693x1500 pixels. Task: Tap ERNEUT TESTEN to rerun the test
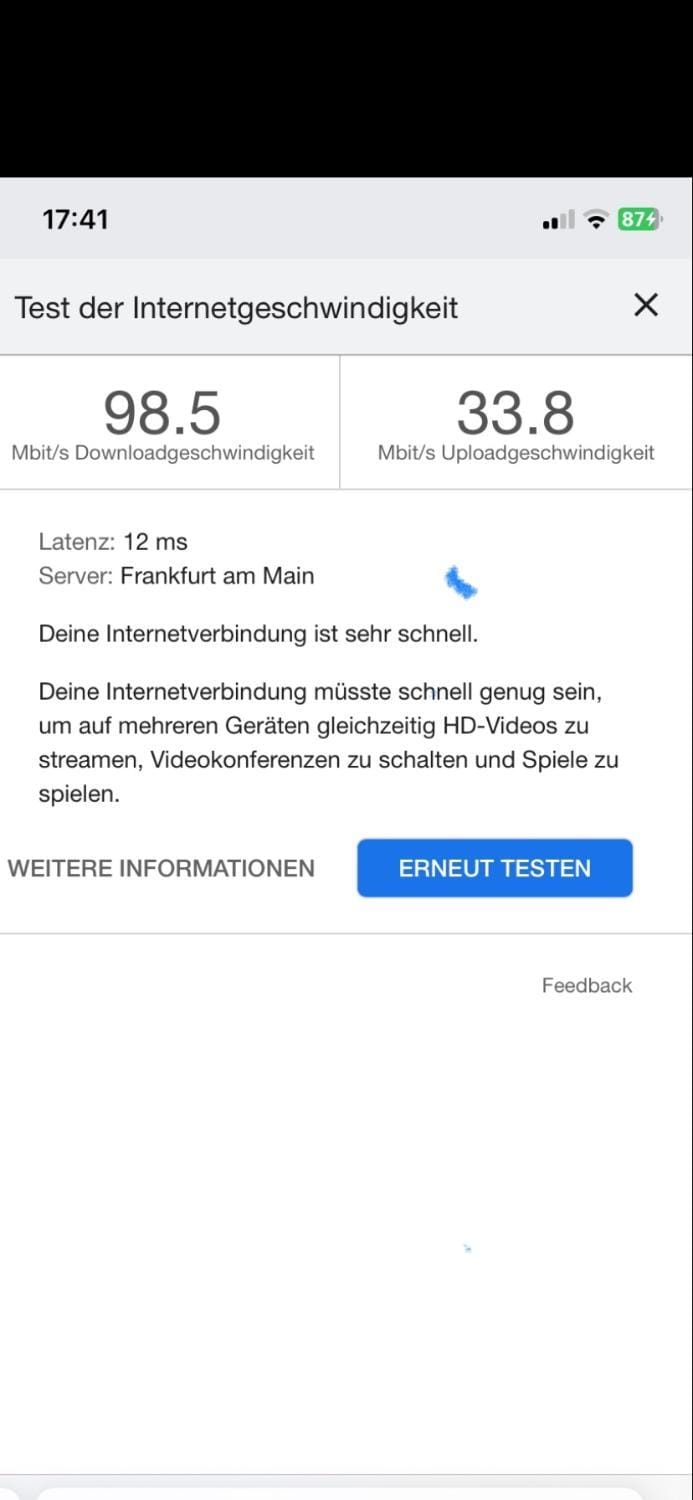pyautogui.click(x=494, y=868)
